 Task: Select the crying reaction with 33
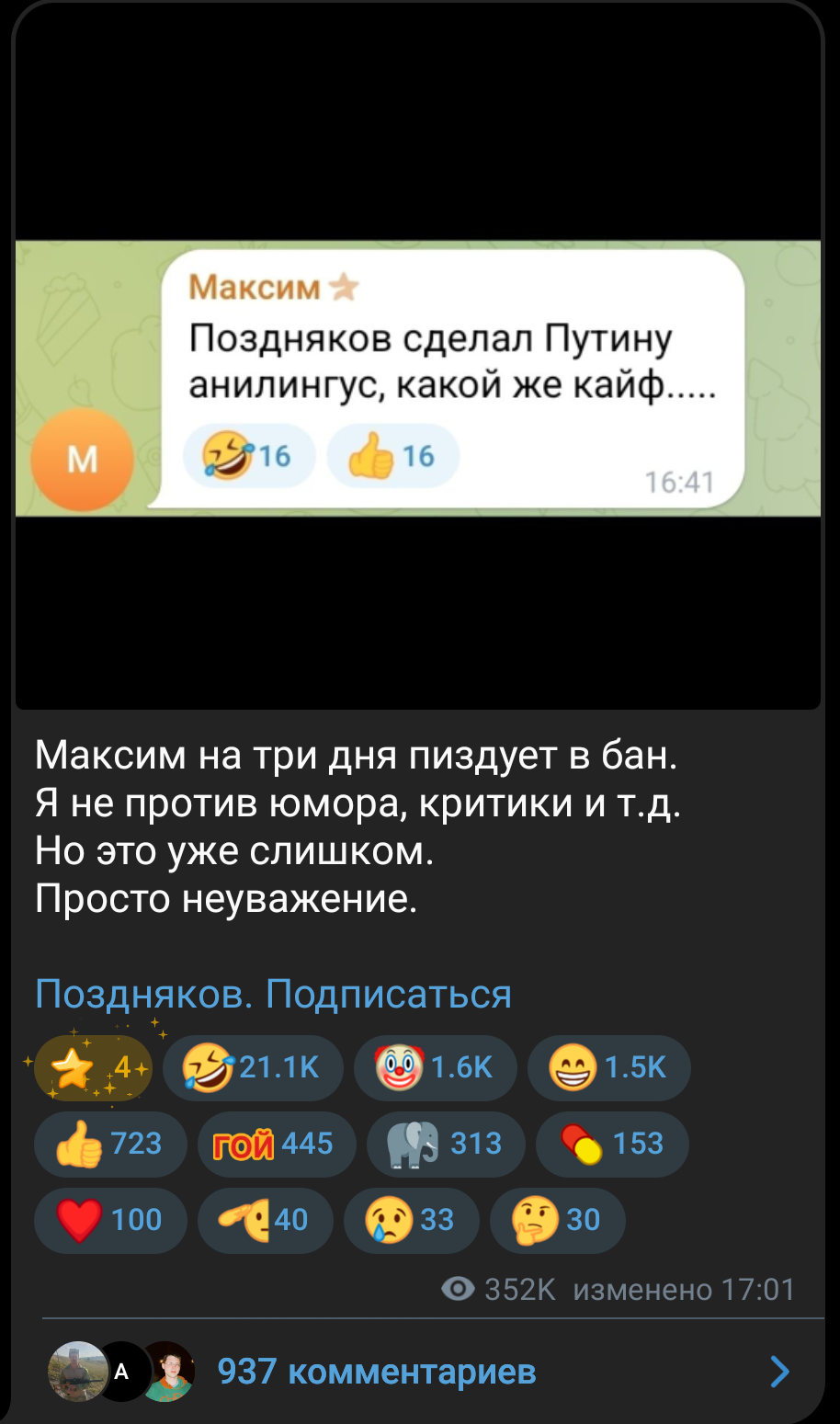click(x=412, y=1221)
